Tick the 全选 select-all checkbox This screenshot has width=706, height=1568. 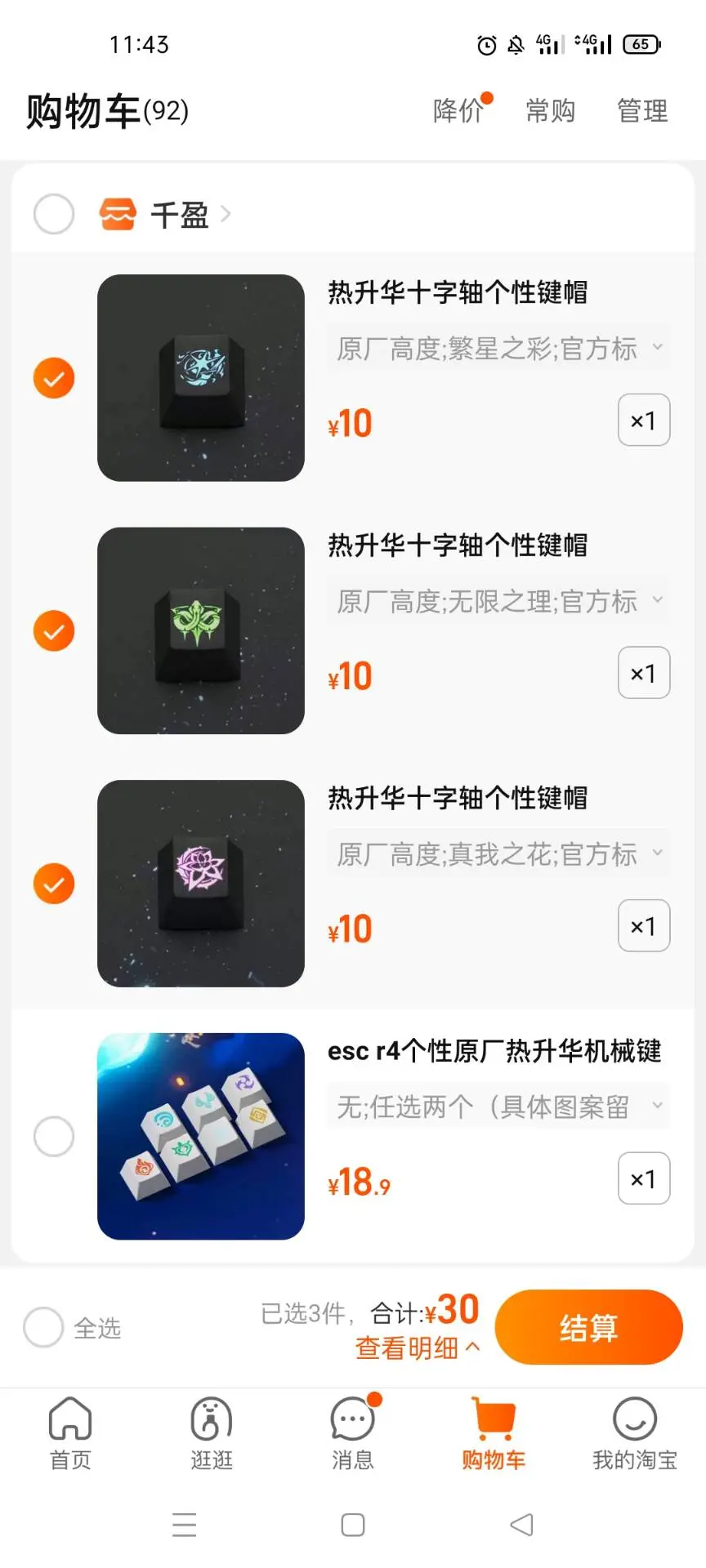tap(44, 1327)
